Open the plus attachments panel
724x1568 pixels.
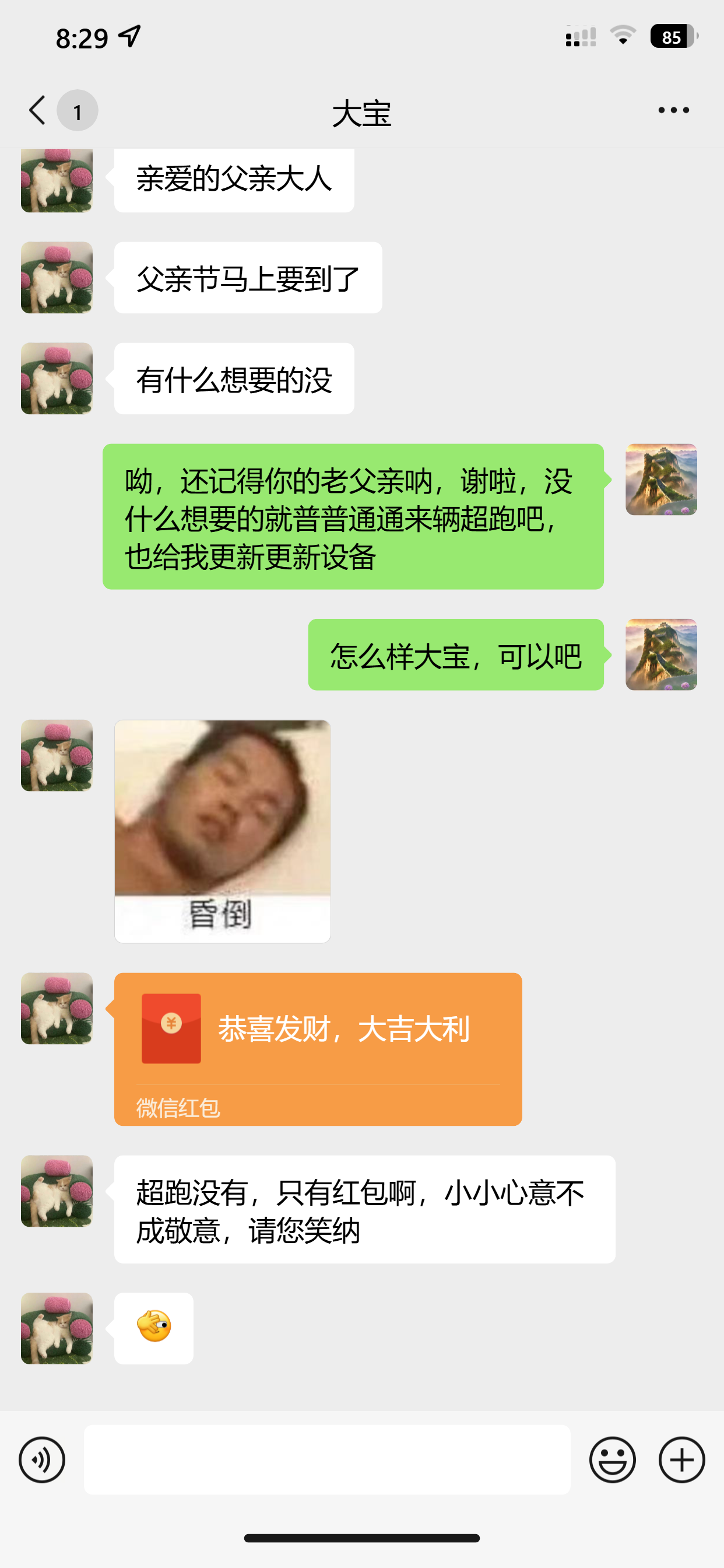pyautogui.click(x=681, y=1459)
